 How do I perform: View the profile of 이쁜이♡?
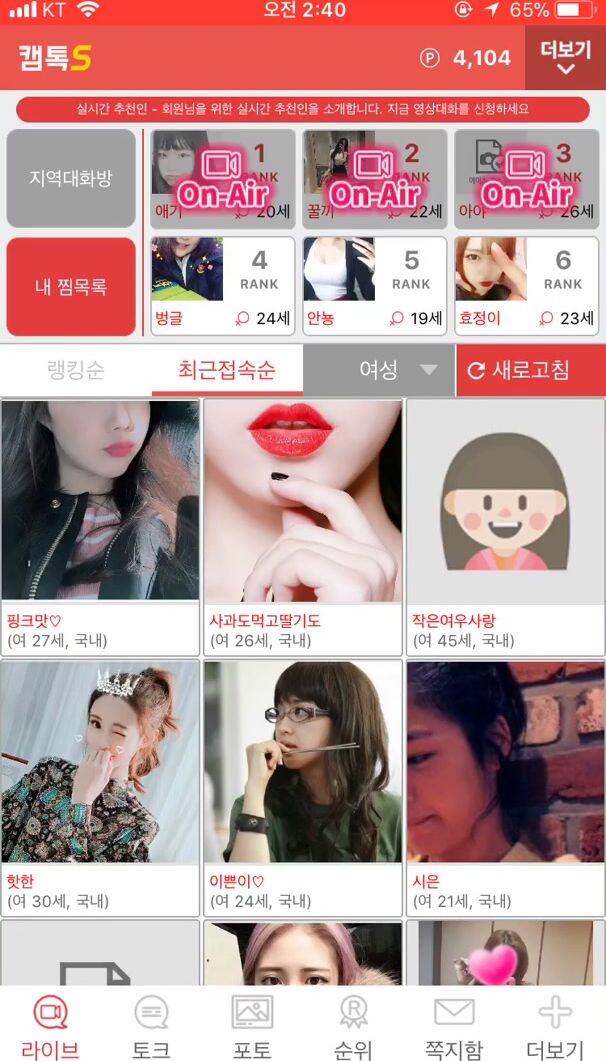point(303,788)
